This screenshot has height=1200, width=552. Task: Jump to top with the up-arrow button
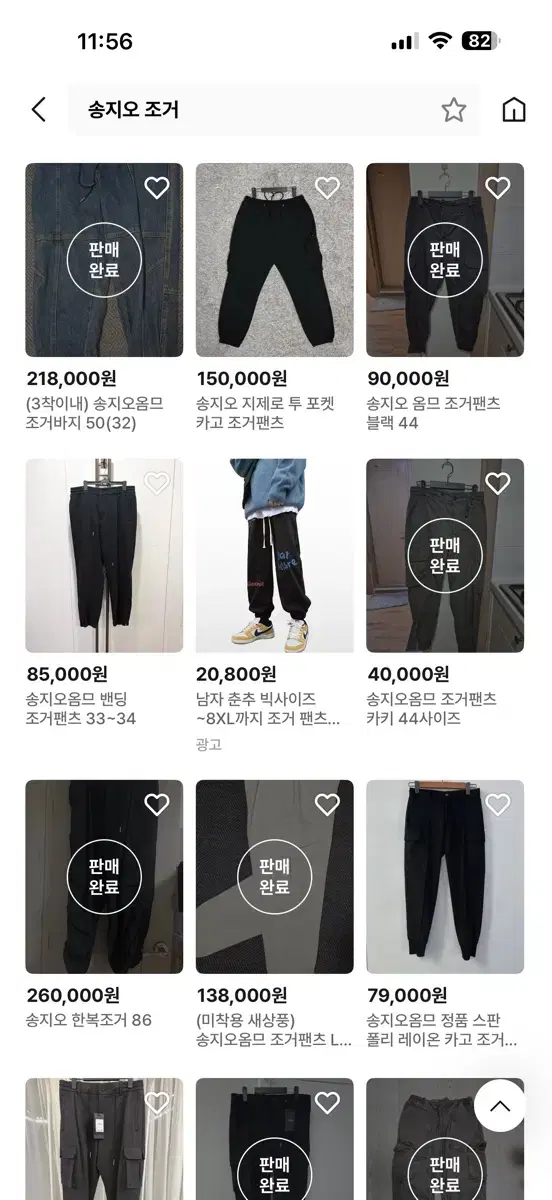pos(499,1106)
